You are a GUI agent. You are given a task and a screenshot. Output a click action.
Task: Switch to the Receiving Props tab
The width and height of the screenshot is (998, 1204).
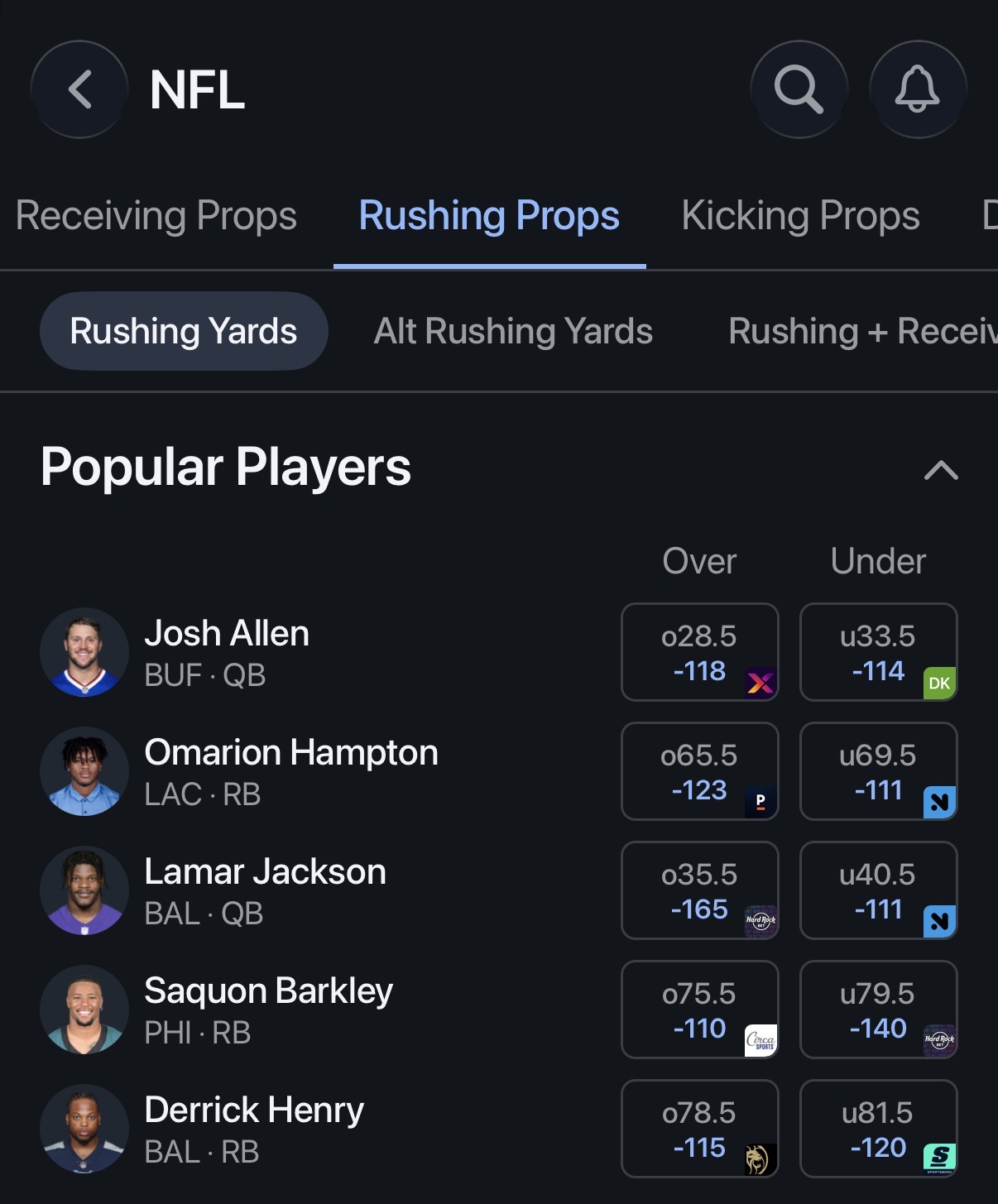click(x=156, y=216)
